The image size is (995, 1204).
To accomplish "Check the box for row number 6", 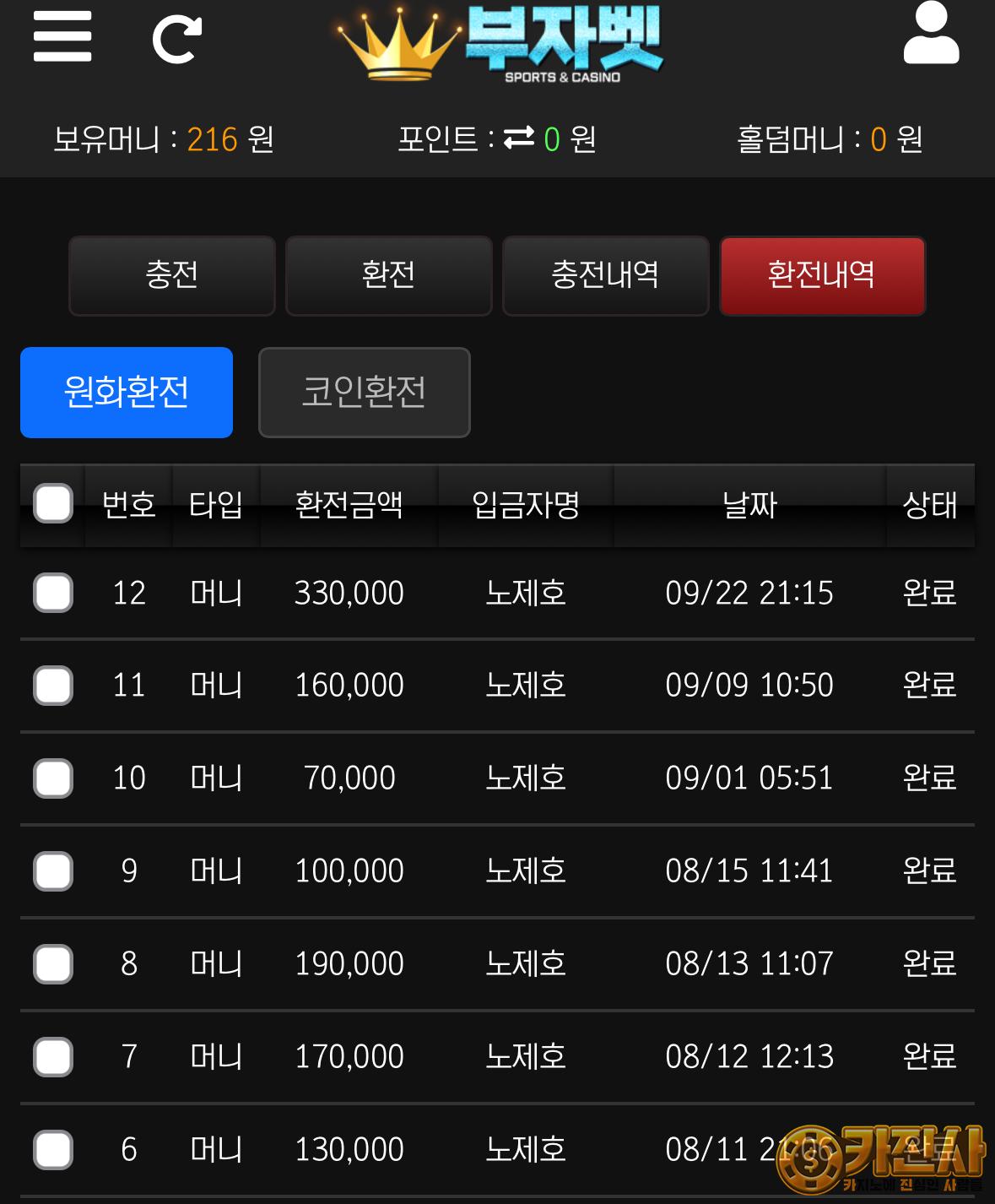I will point(52,1149).
